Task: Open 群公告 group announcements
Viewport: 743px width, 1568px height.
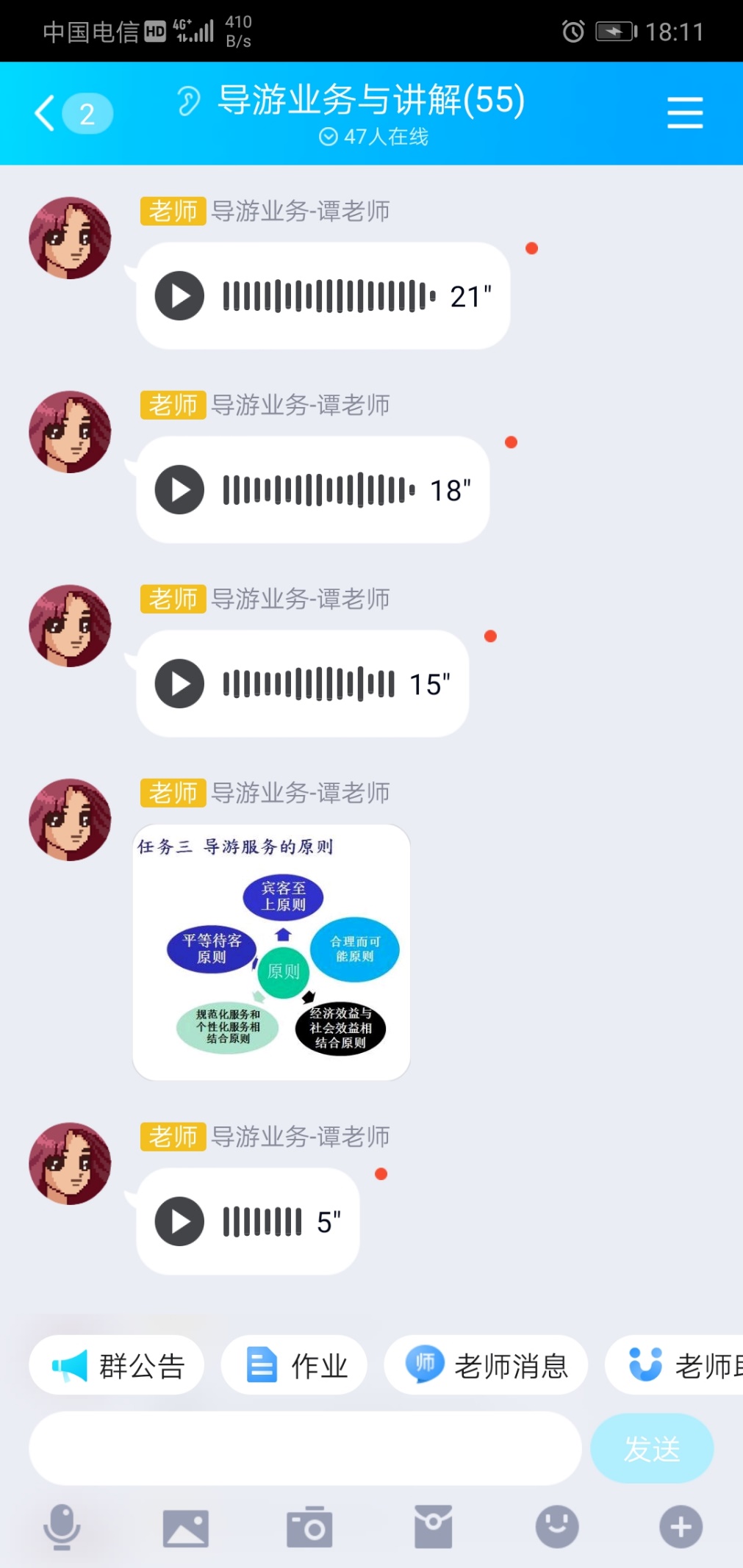Action: point(117,1366)
